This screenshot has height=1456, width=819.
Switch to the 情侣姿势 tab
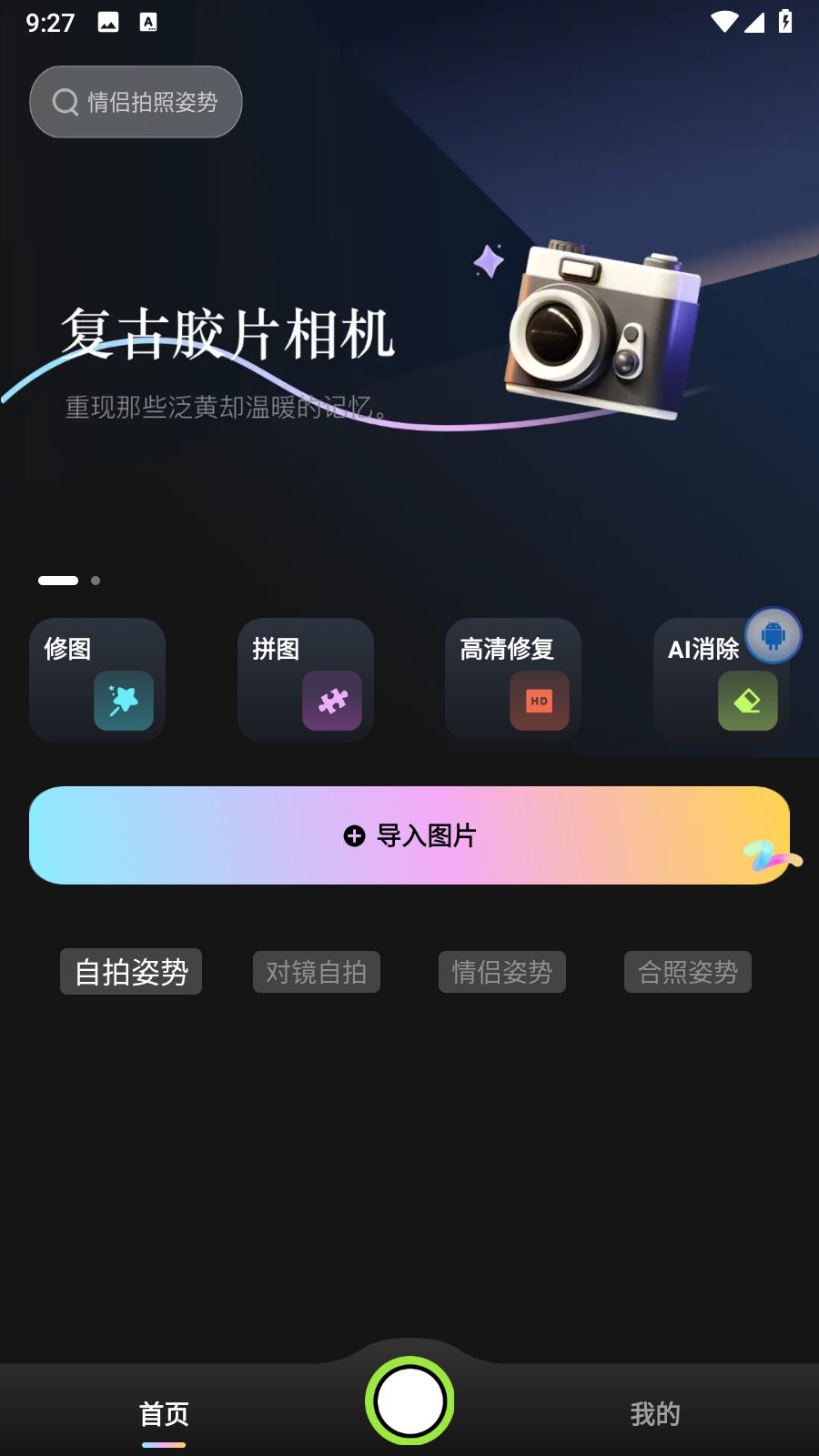502,972
